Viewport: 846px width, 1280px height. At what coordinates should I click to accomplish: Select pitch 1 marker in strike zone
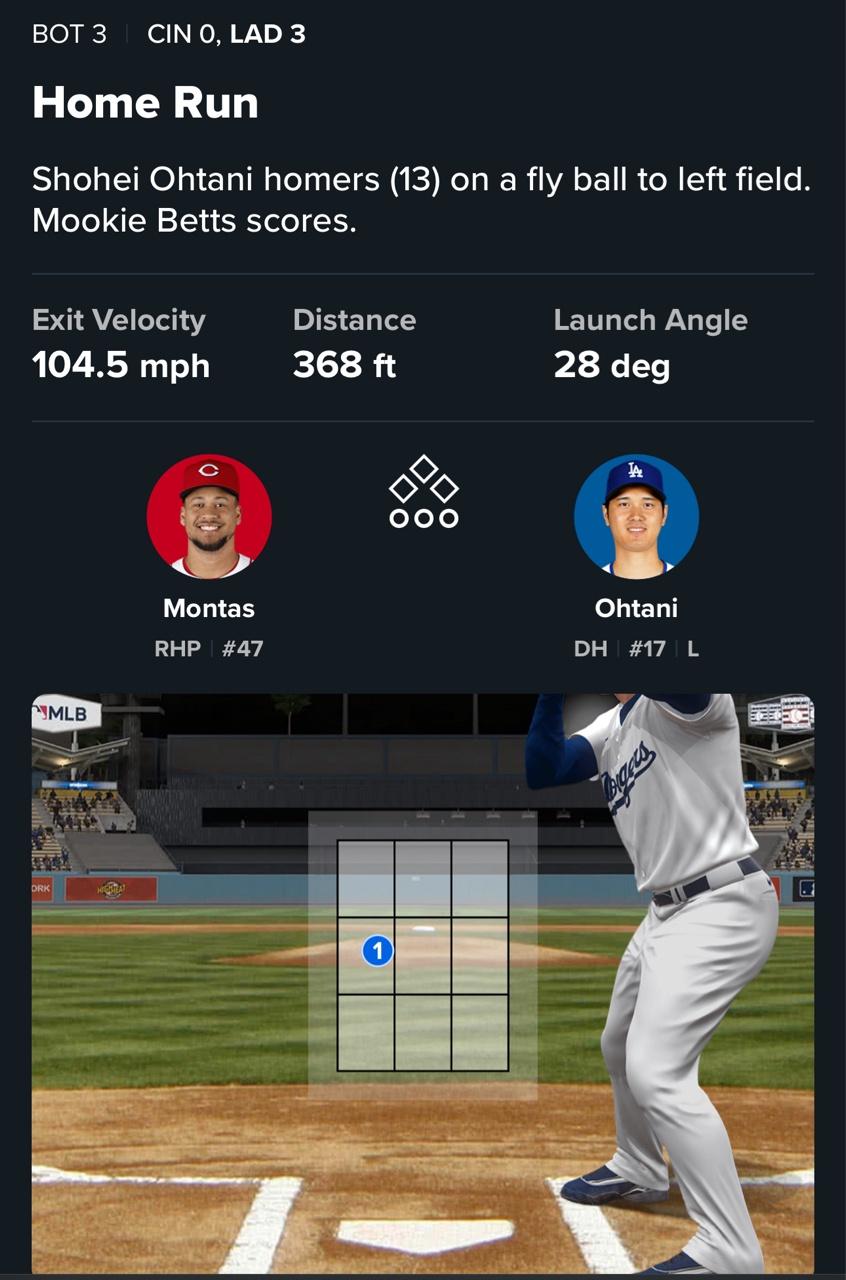(377, 951)
